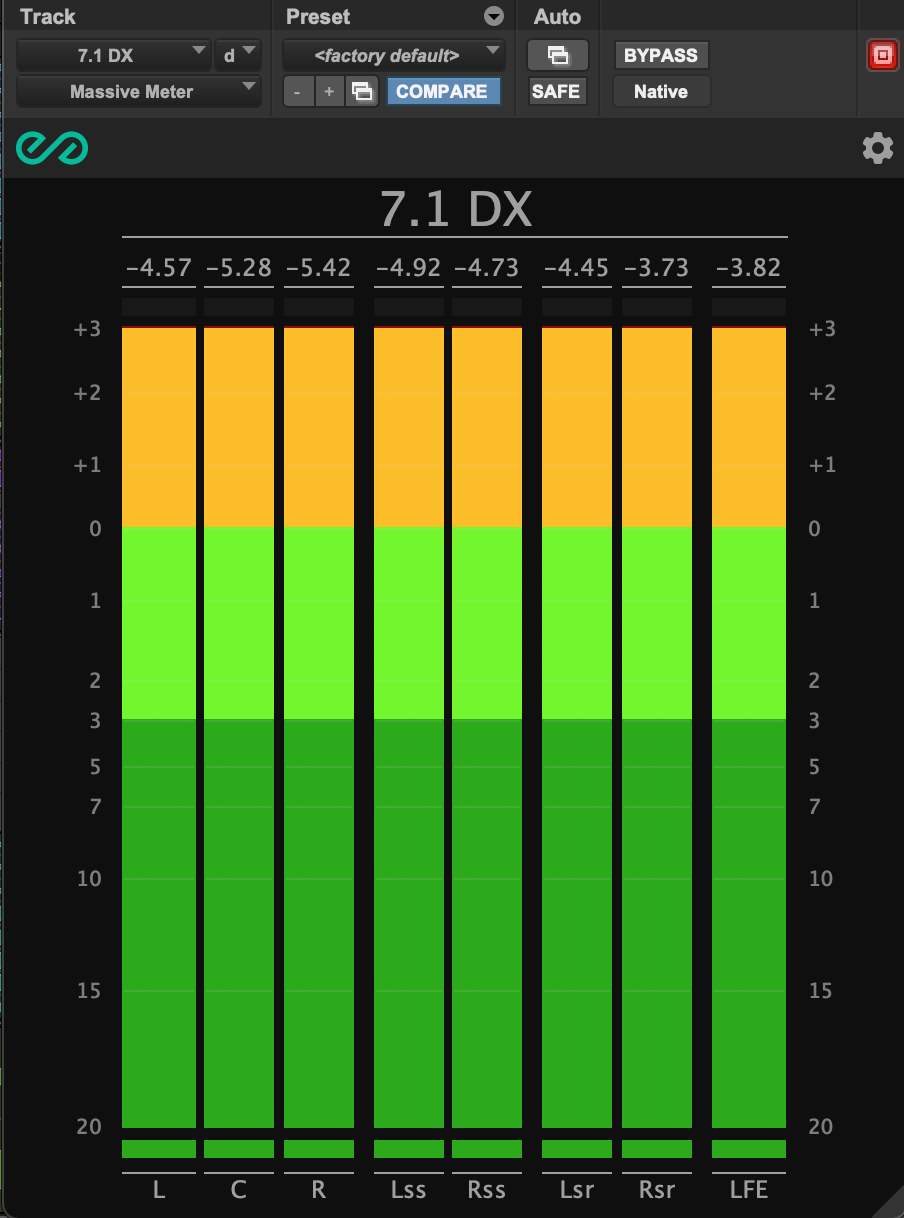Click the Native format button
This screenshot has width=904, height=1218.
coord(661,91)
